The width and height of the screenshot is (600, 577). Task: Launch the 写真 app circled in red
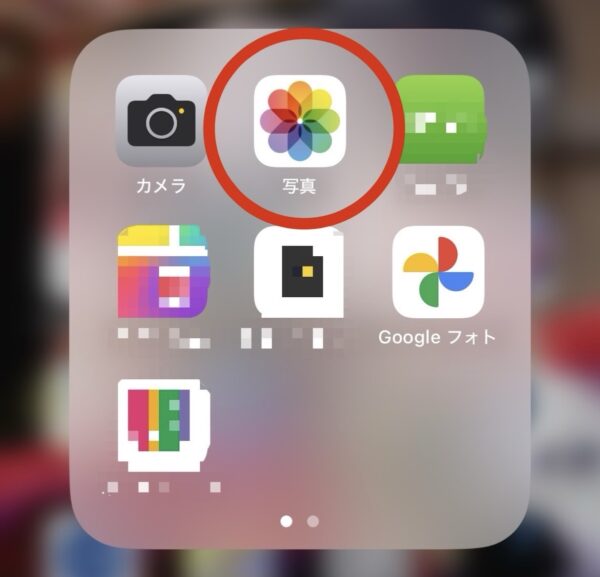coord(300,121)
